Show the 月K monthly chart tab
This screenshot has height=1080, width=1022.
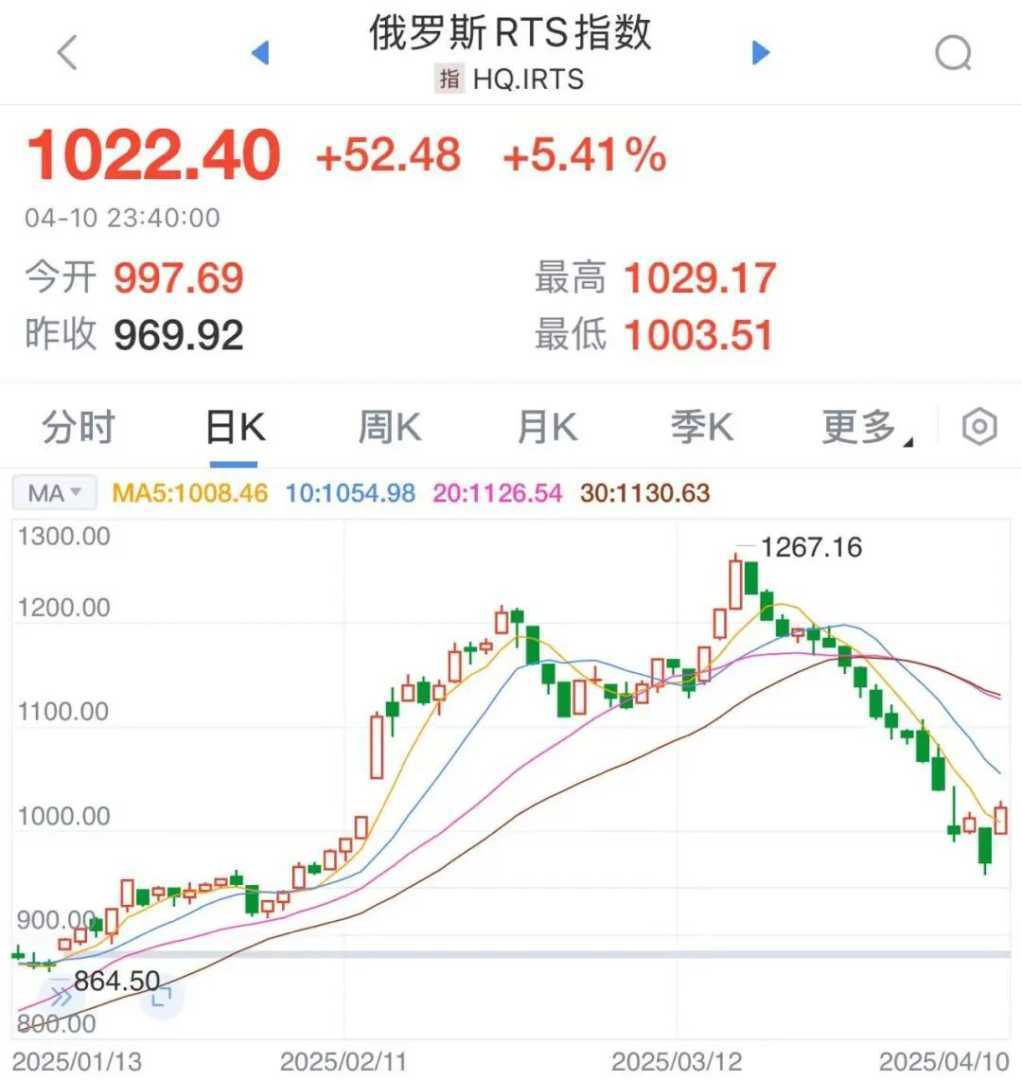547,428
